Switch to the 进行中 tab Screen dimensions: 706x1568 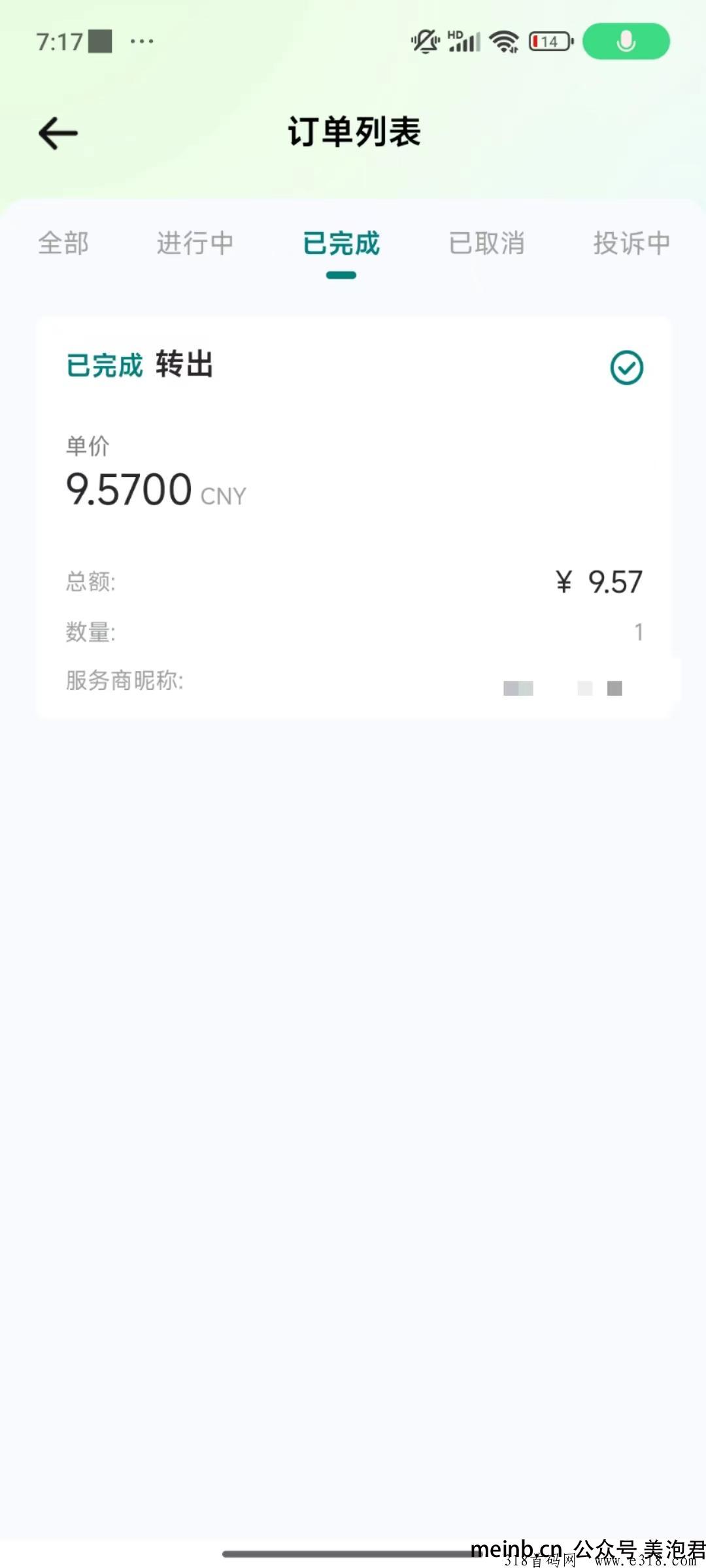pyautogui.click(x=195, y=243)
